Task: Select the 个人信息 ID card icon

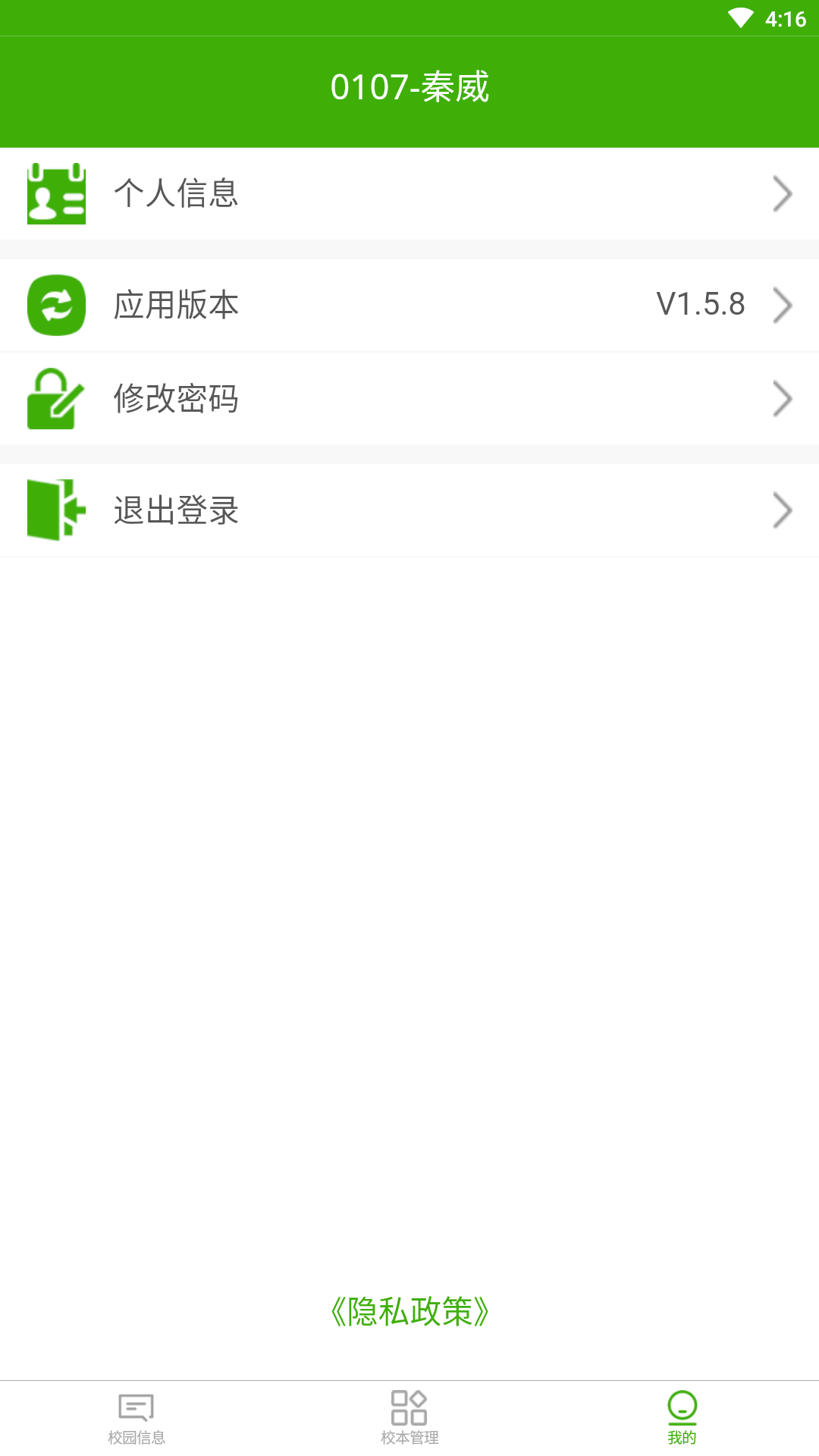Action: point(56,193)
